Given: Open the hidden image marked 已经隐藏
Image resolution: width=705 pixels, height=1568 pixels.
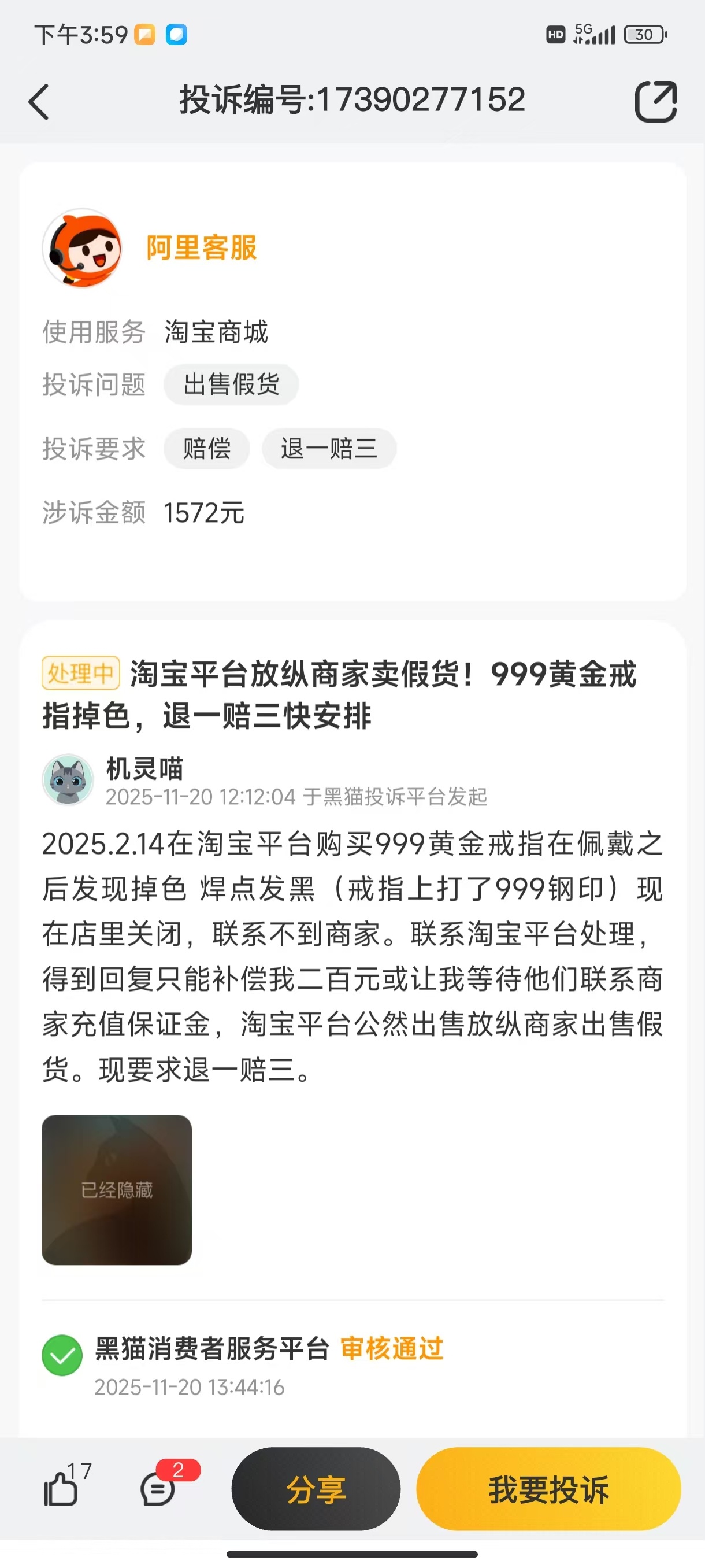Looking at the screenshot, I should point(117,1189).
